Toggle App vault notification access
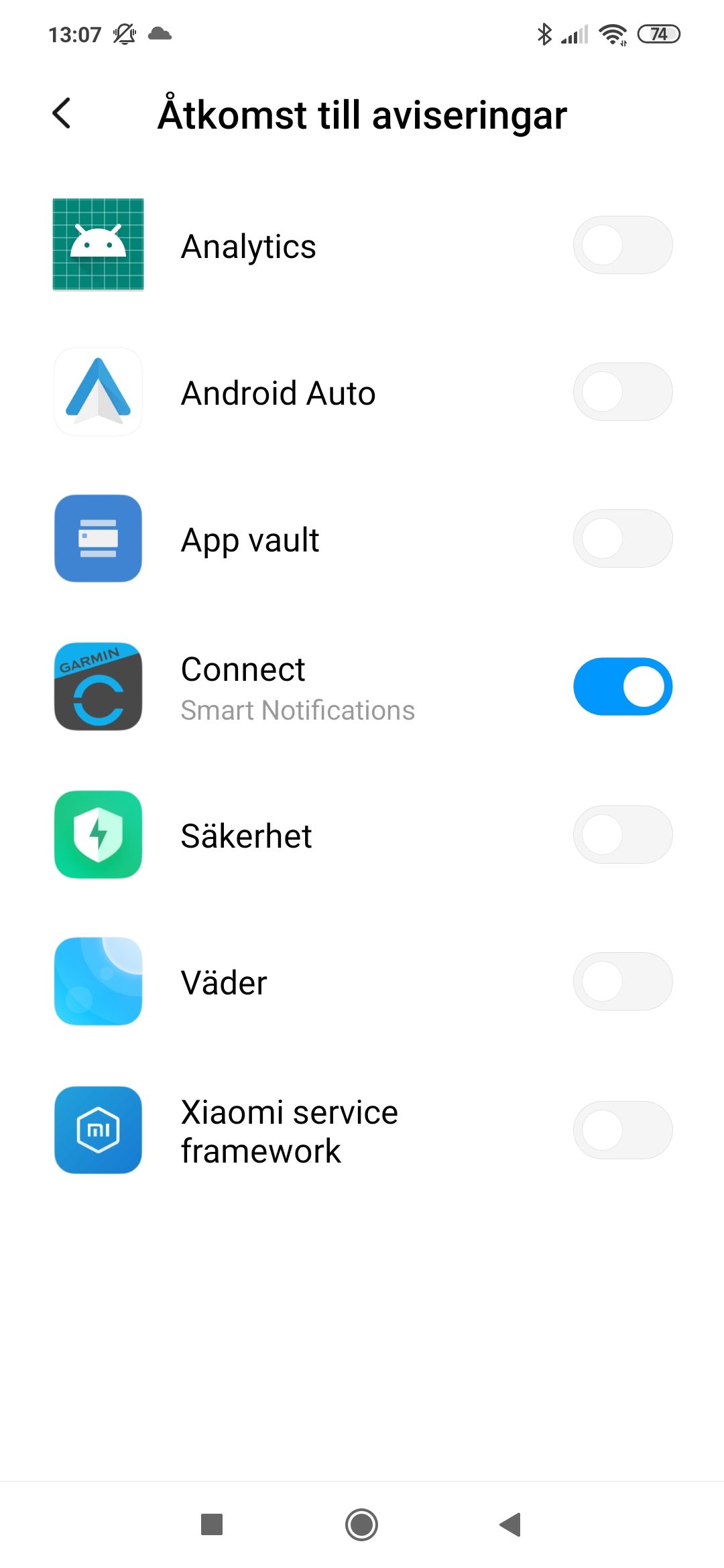 tap(622, 539)
